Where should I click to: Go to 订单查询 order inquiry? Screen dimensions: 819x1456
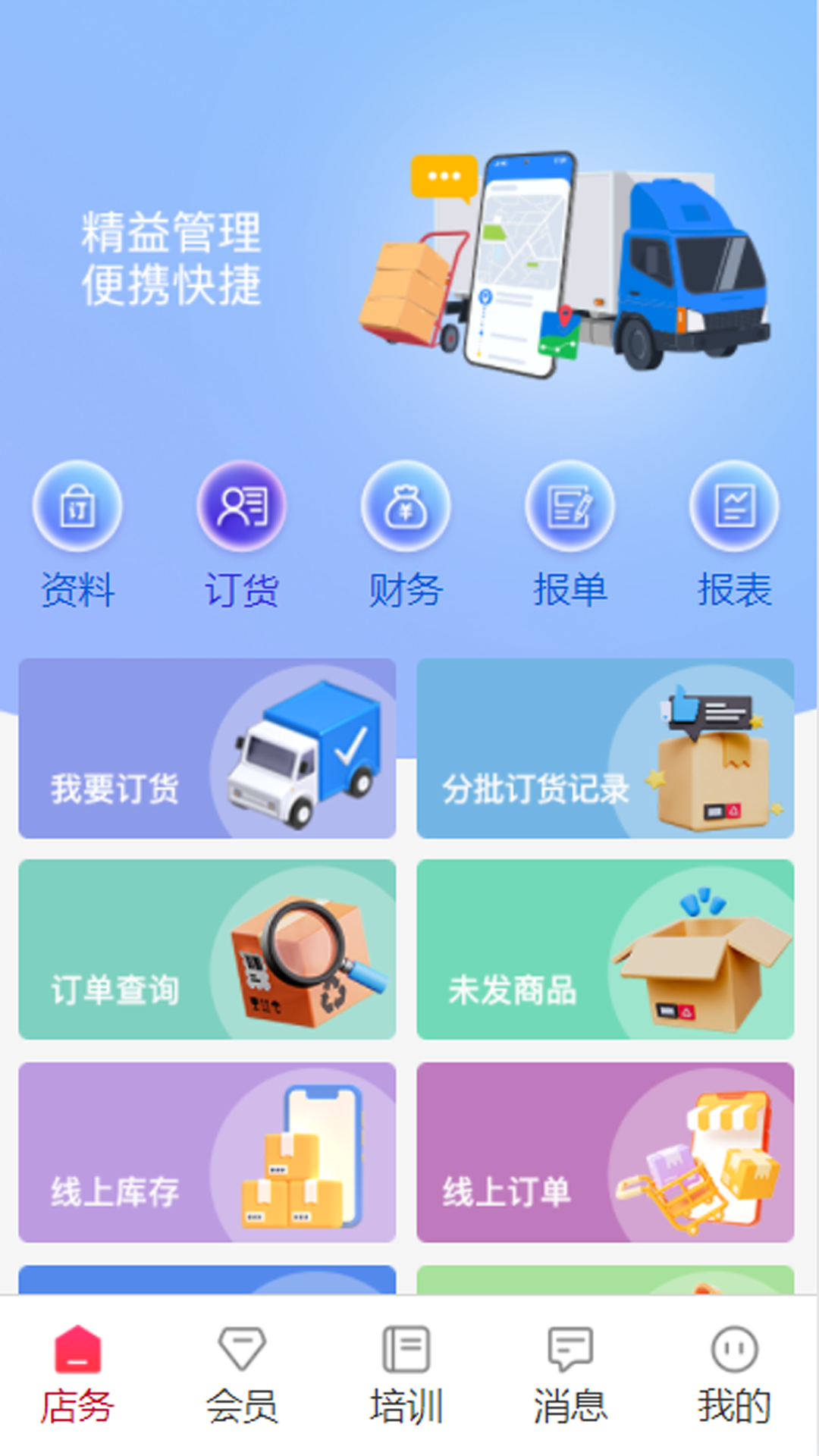(x=207, y=952)
